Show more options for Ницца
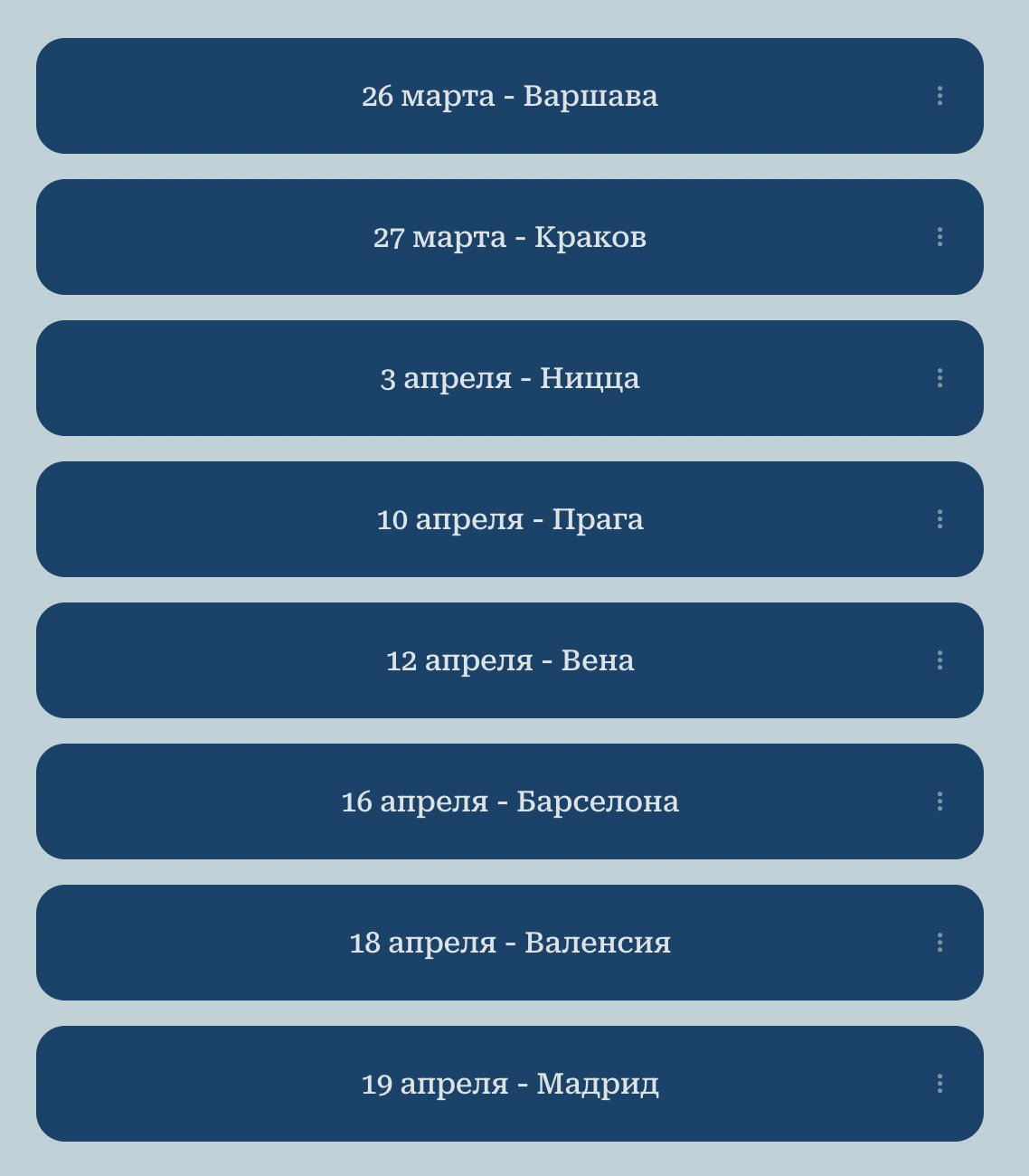 [939, 378]
